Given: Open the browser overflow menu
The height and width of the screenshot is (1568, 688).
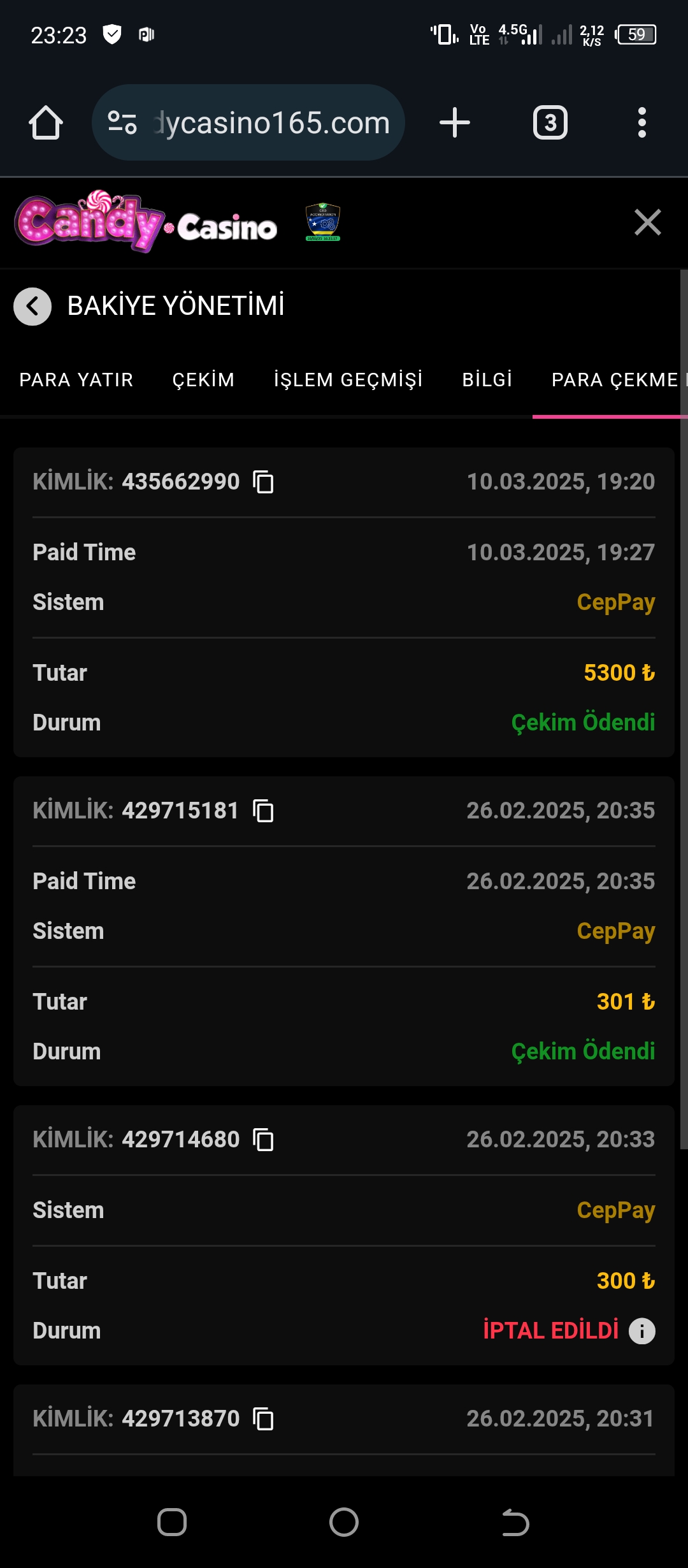Looking at the screenshot, I should (x=641, y=122).
